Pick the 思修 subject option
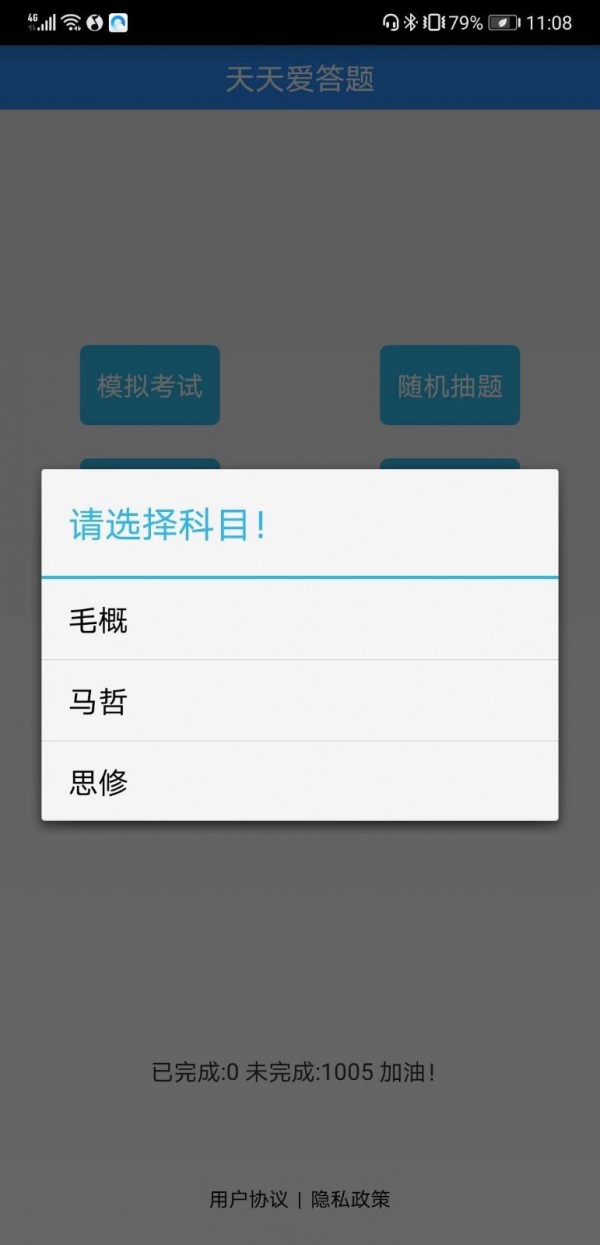 299,781
